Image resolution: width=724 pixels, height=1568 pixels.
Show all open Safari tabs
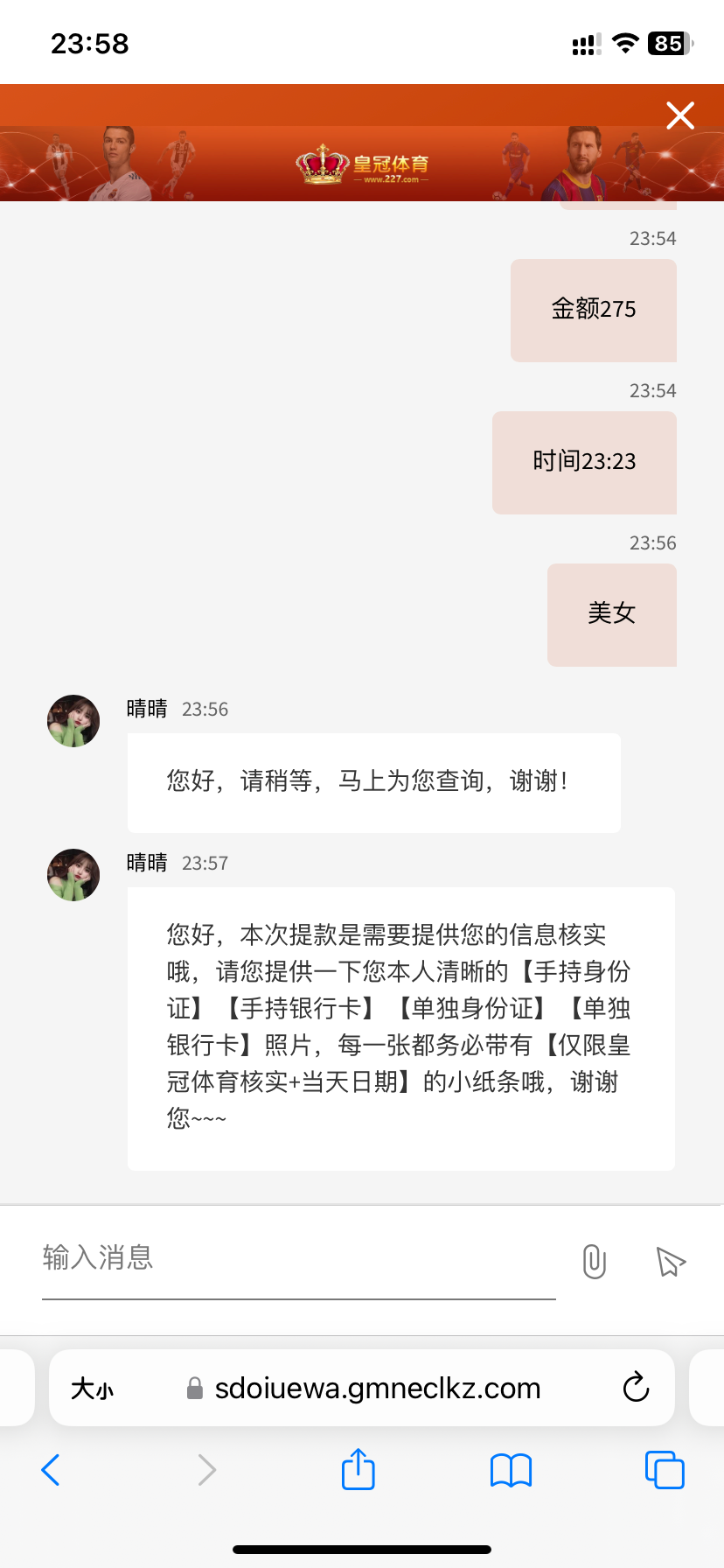(x=664, y=1470)
